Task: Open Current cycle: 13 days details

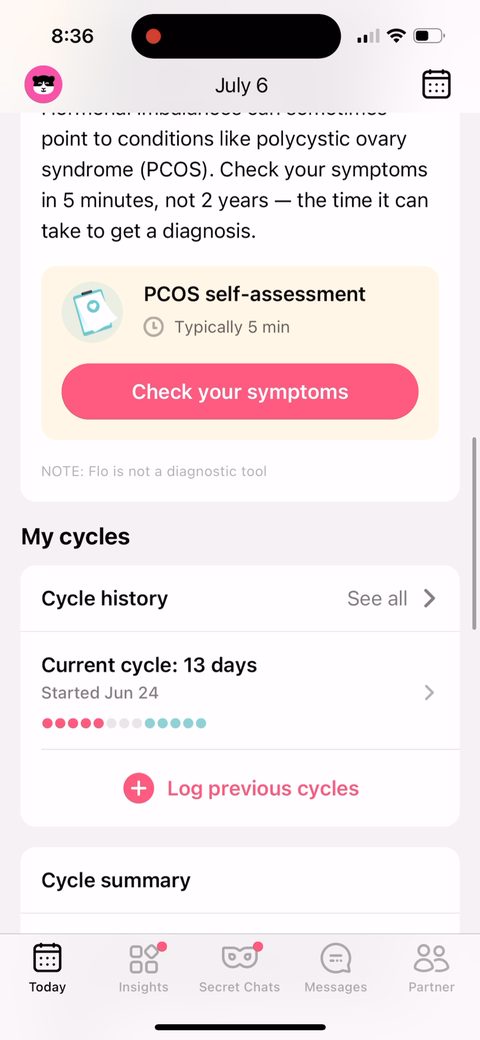Action: click(240, 691)
